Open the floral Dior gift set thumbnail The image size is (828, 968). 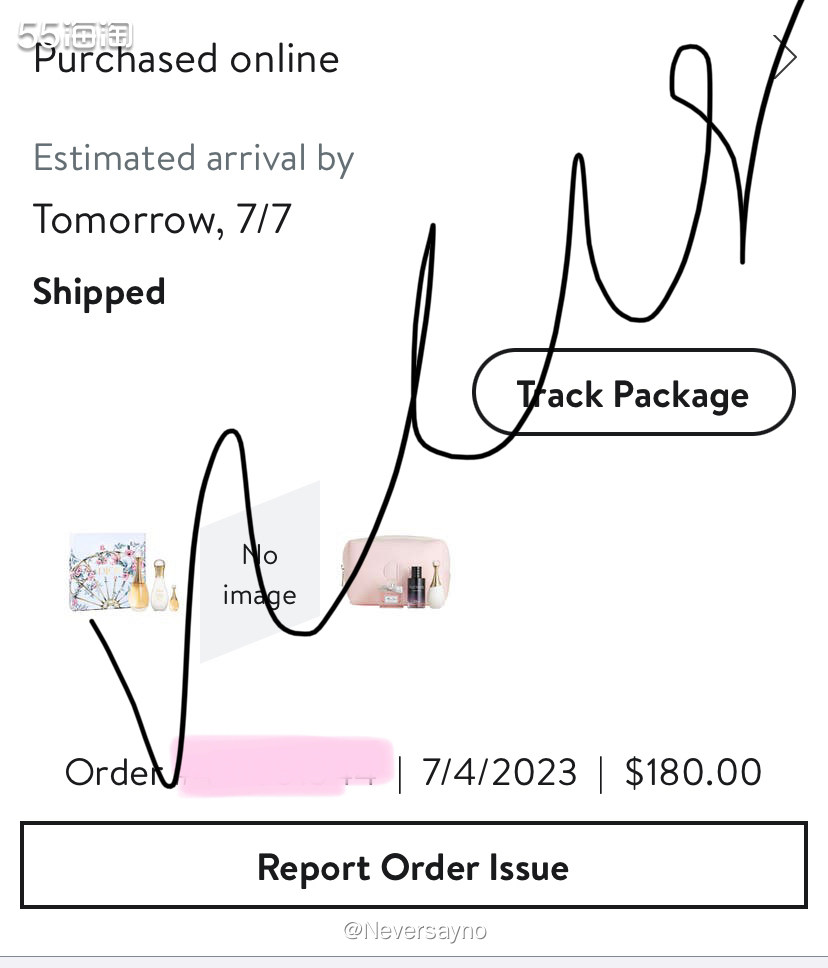[125, 572]
